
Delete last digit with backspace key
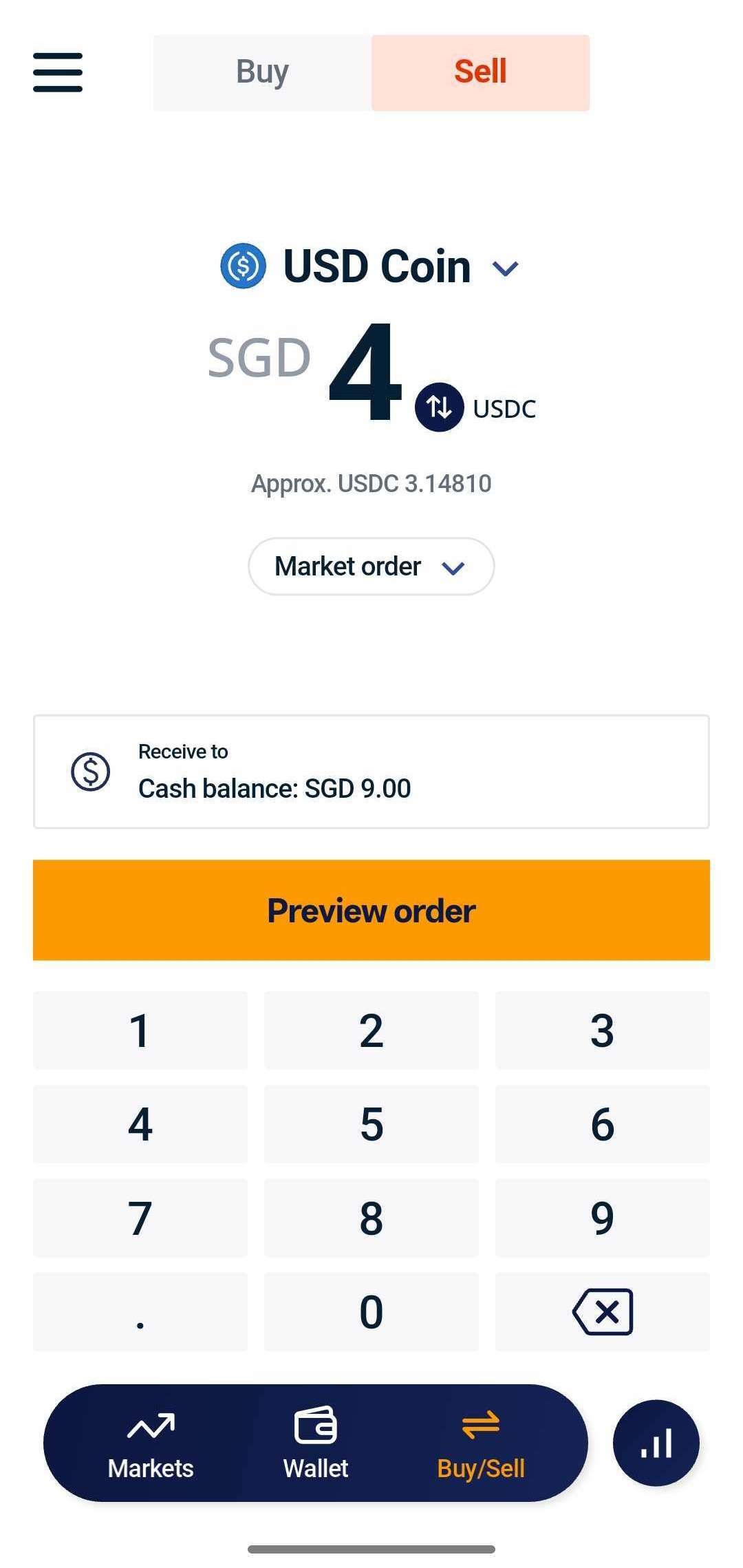coord(602,1311)
